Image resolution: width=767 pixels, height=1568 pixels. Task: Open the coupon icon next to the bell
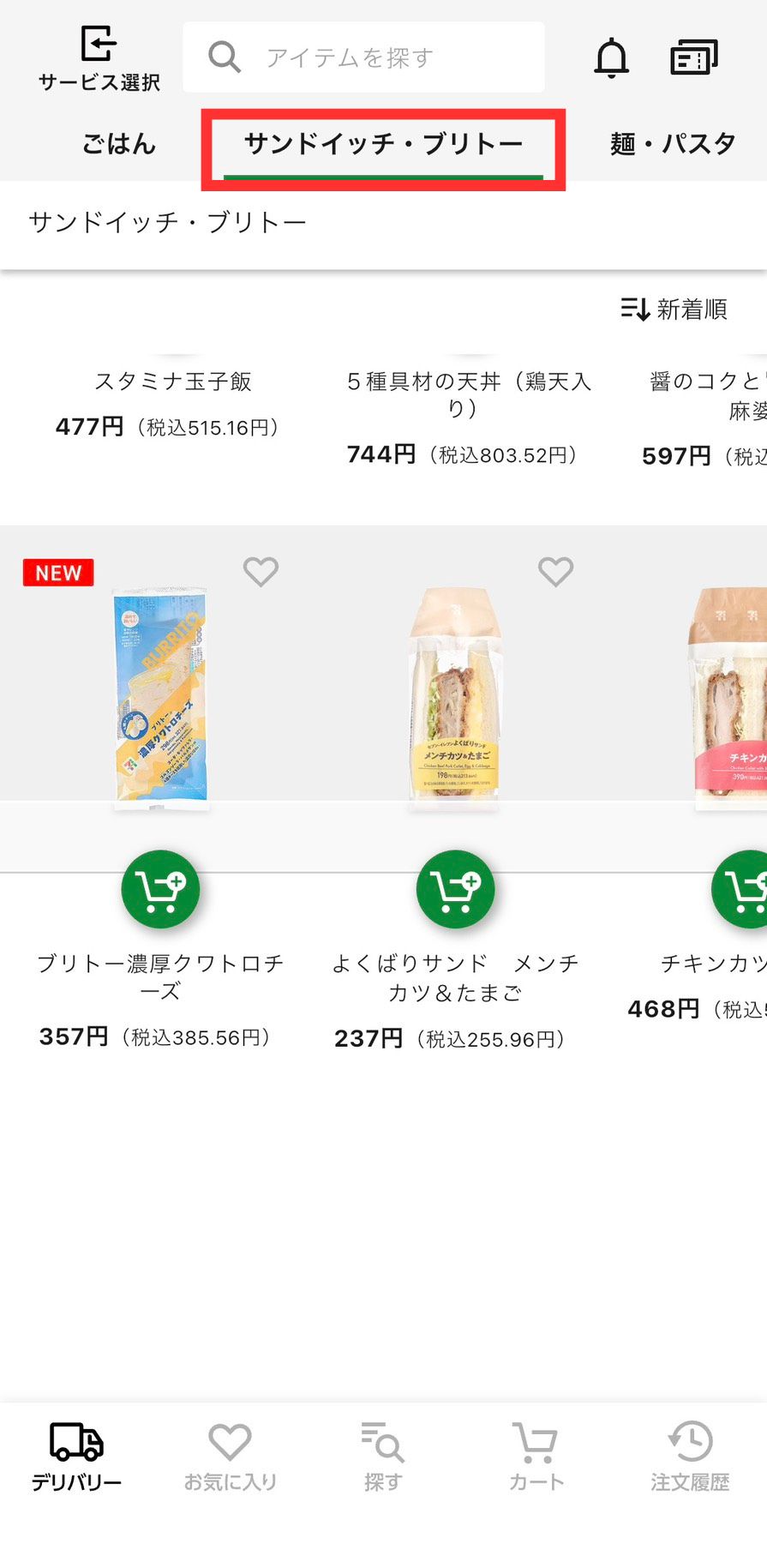click(692, 57)
